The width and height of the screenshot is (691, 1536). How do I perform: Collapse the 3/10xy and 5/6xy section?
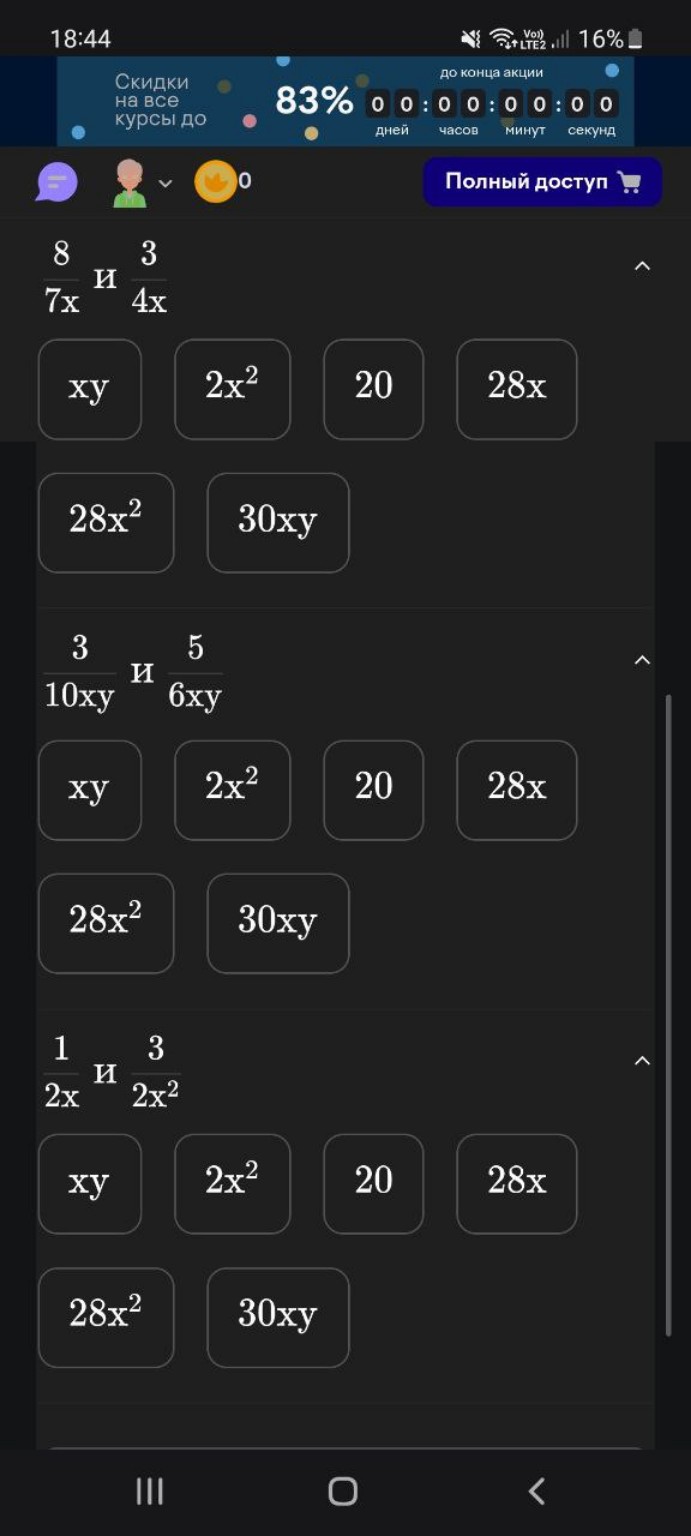click(x=642, y=660)
